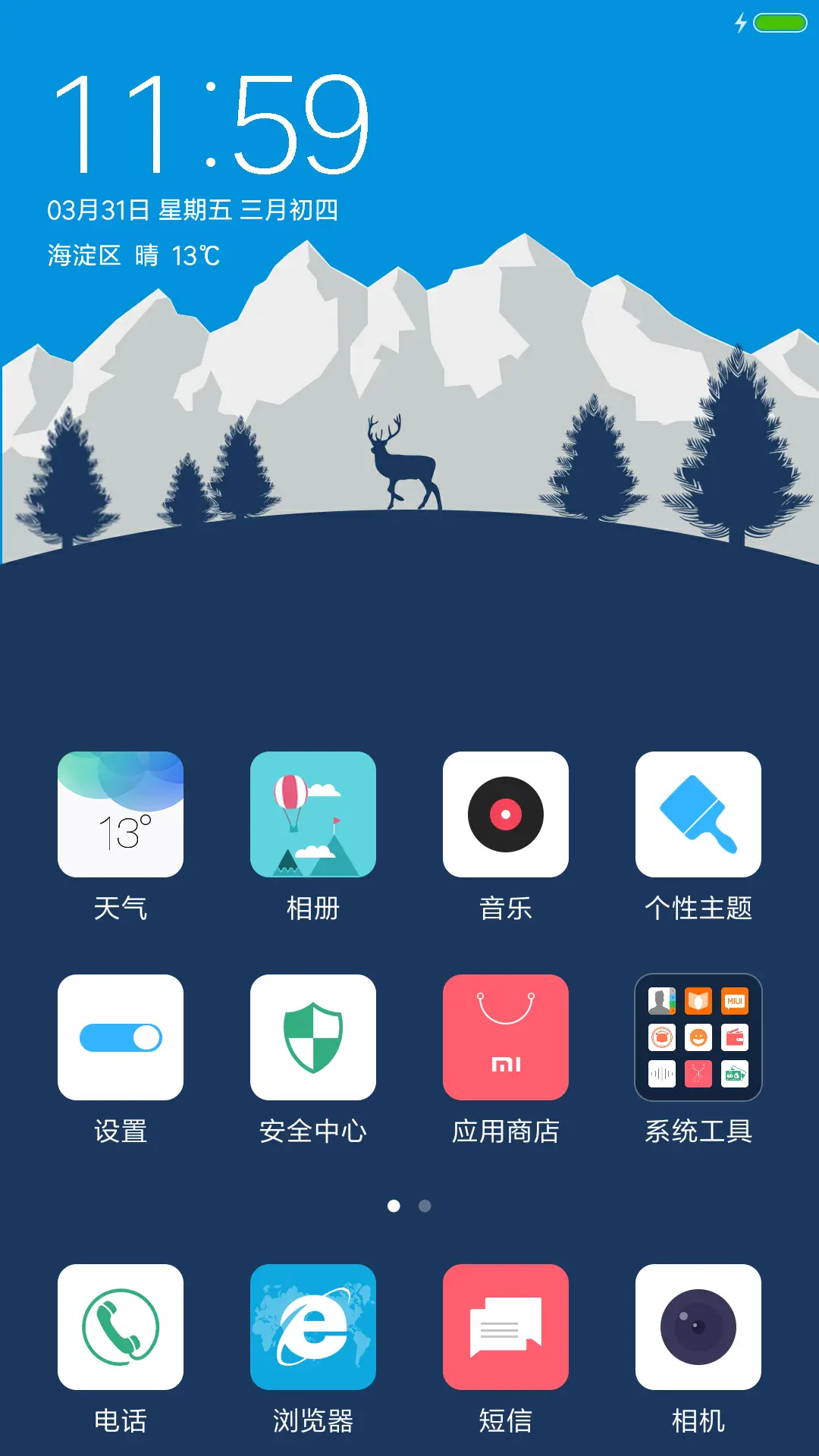The width and height of the screenshot is (819, 1456).
Task: Open 个性主题 (Themes) app
Action: pos(698,813)
